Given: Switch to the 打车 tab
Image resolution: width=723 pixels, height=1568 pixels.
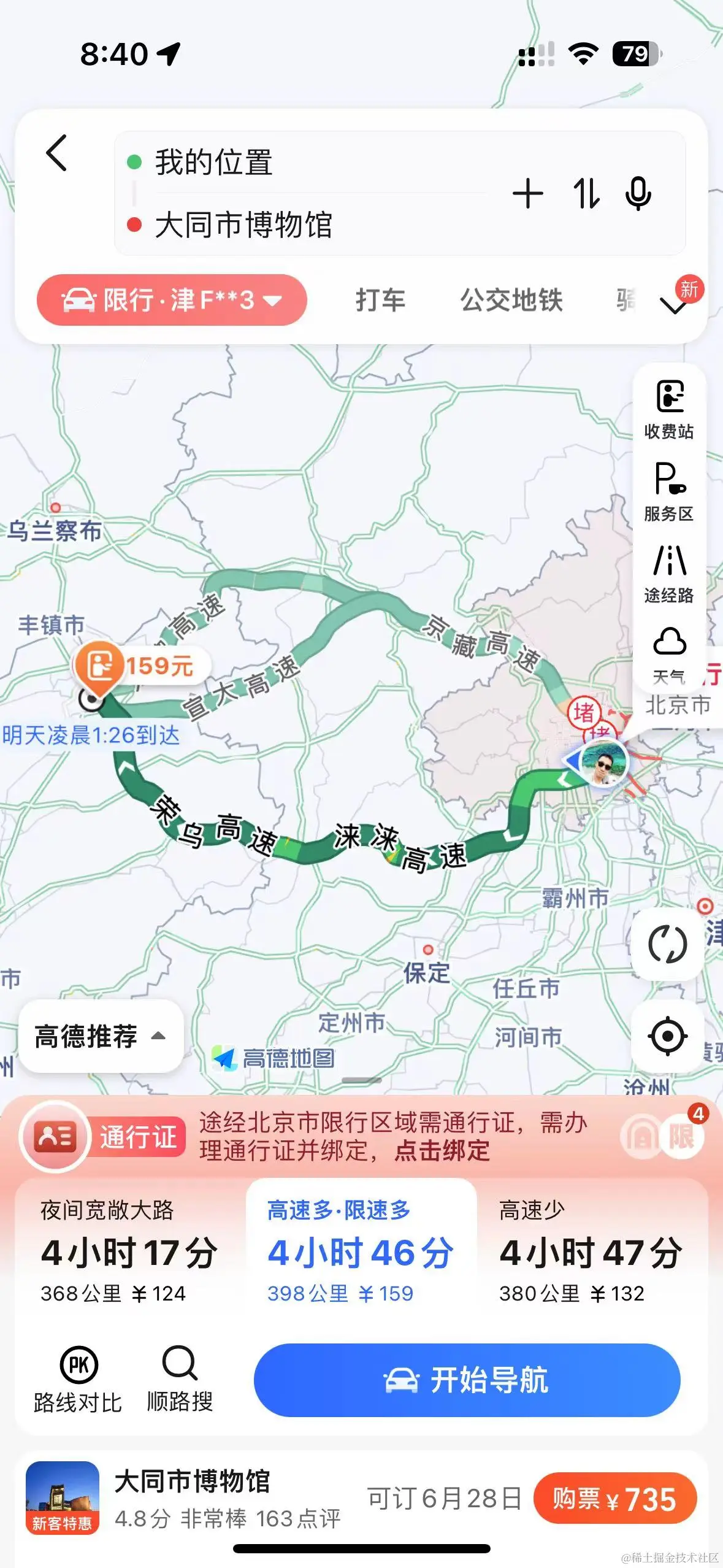Looking at the screenshot, I should click(x=380, y=300).
